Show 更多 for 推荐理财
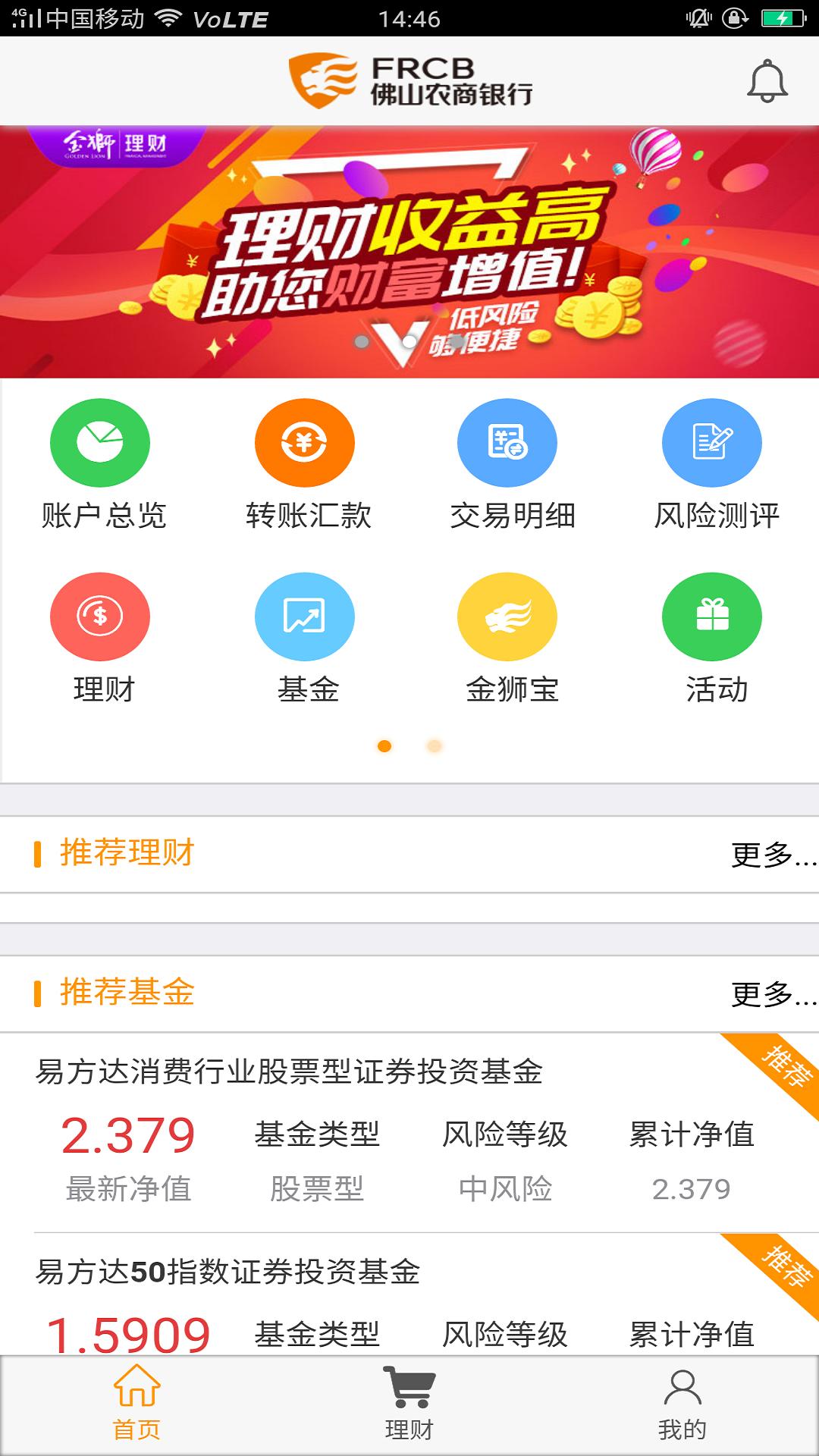This screenshot has width=819, height=1456. [x=772, y=855]
